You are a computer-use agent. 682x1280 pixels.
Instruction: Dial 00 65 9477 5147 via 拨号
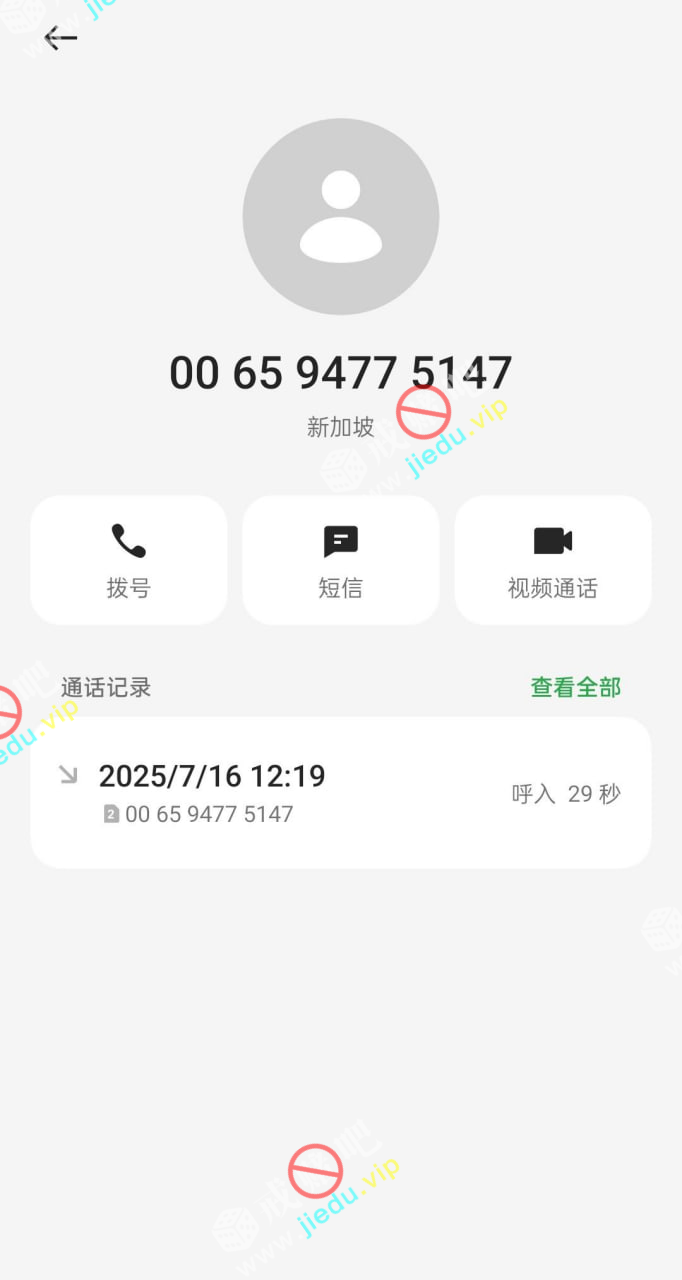pyautogui.click(x=128, y=560)
